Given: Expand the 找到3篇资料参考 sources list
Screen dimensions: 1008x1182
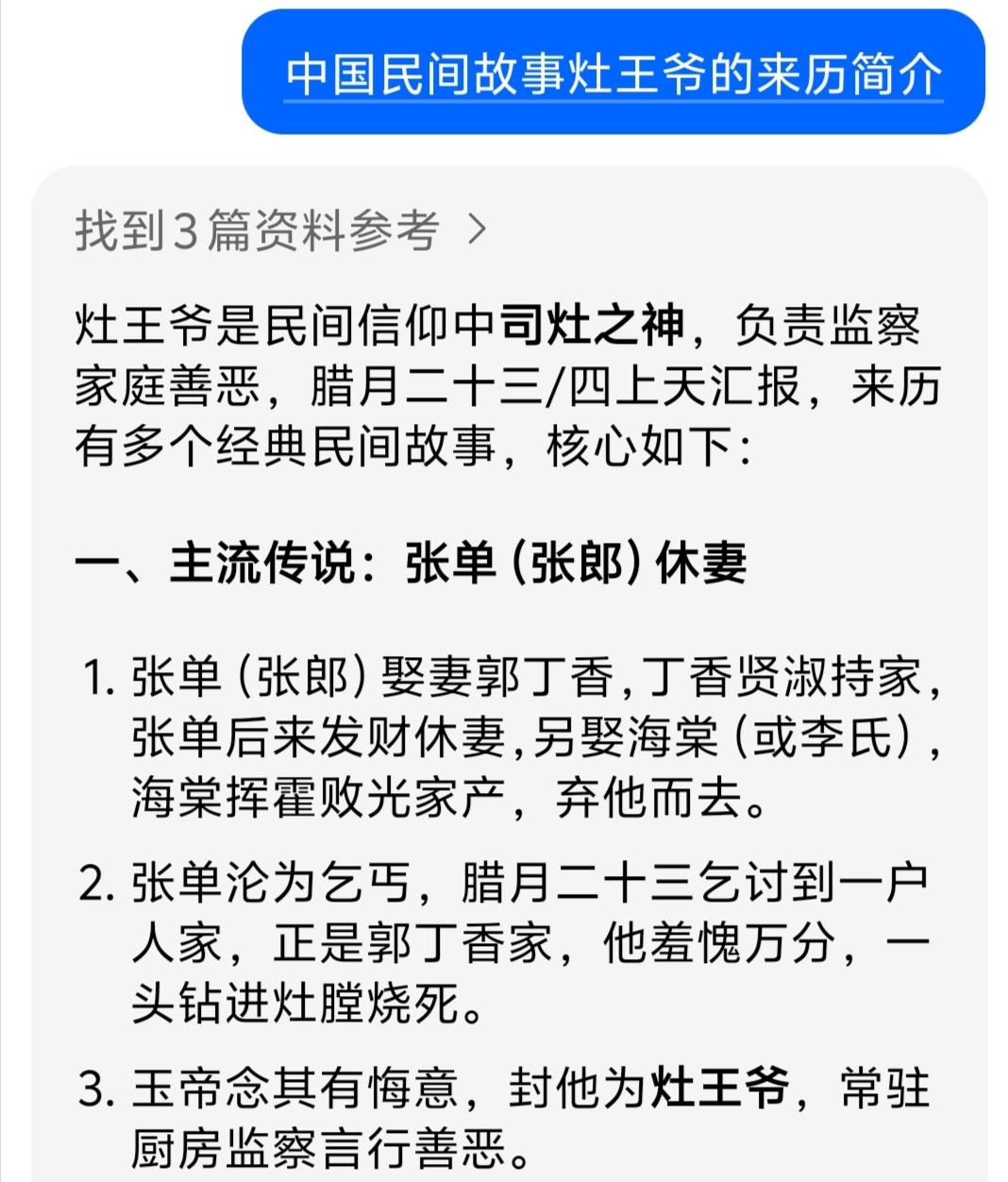Looking at the screenshot, I should coord(281,229).
